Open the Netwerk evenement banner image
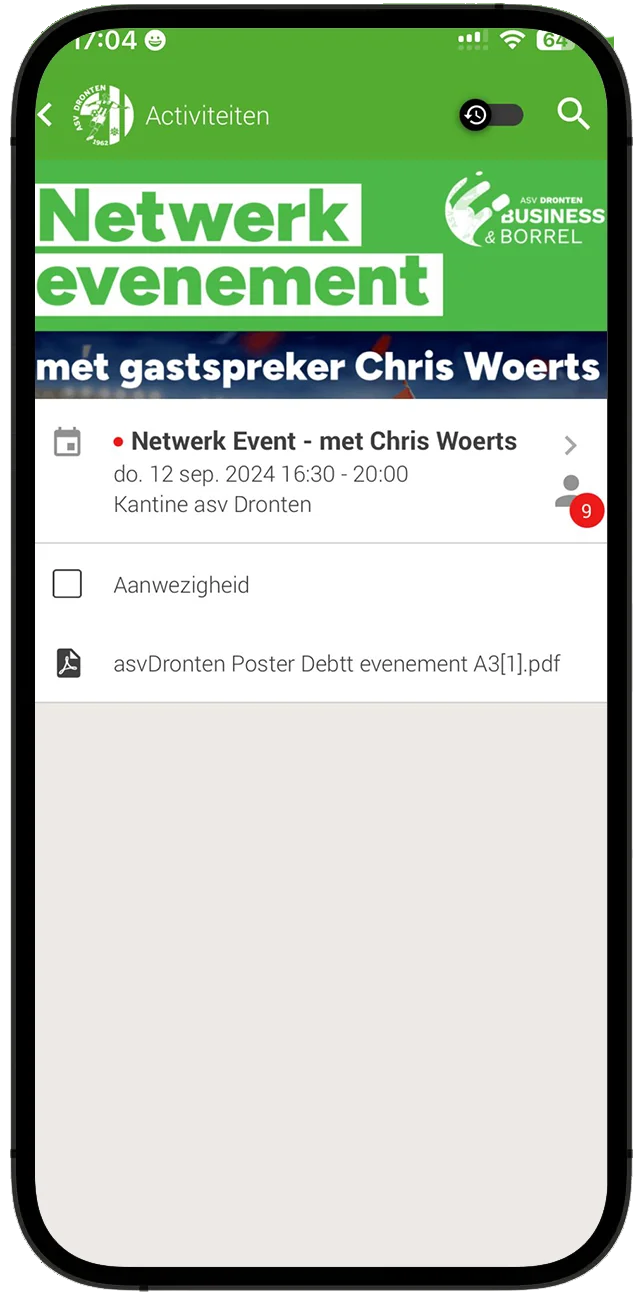The image size is (640, 1295). tap(320, 279)
